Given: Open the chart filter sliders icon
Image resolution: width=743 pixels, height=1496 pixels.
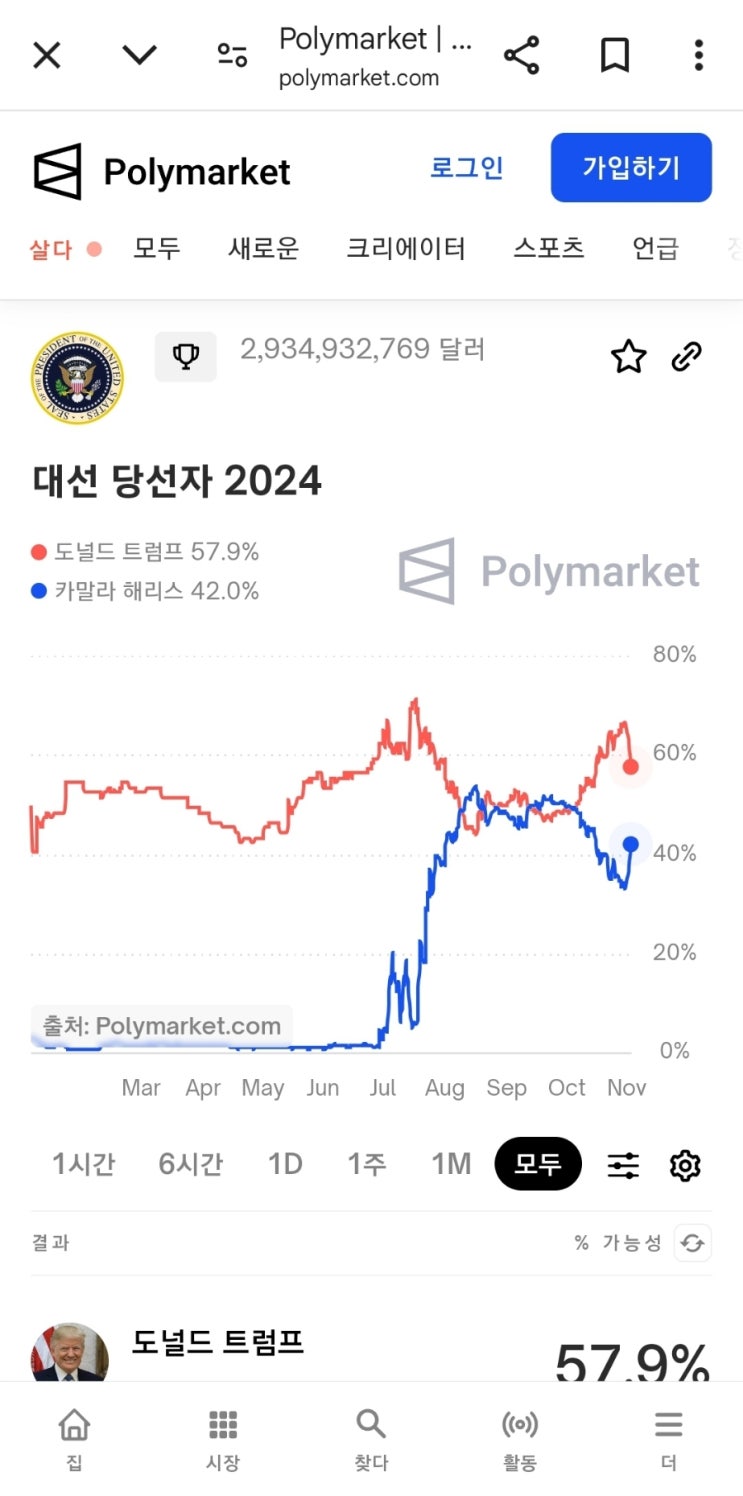Looking at the screenshot, I should click(x=623, y=1165).
